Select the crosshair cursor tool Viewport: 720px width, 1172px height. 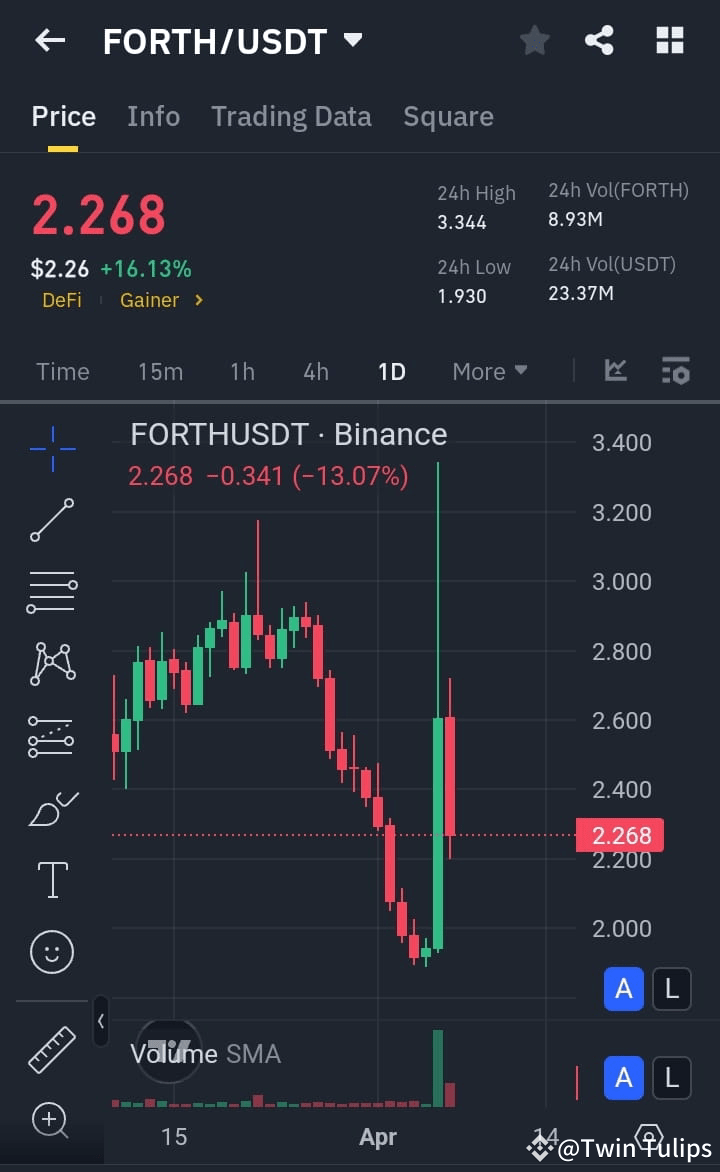click(51, 449)
